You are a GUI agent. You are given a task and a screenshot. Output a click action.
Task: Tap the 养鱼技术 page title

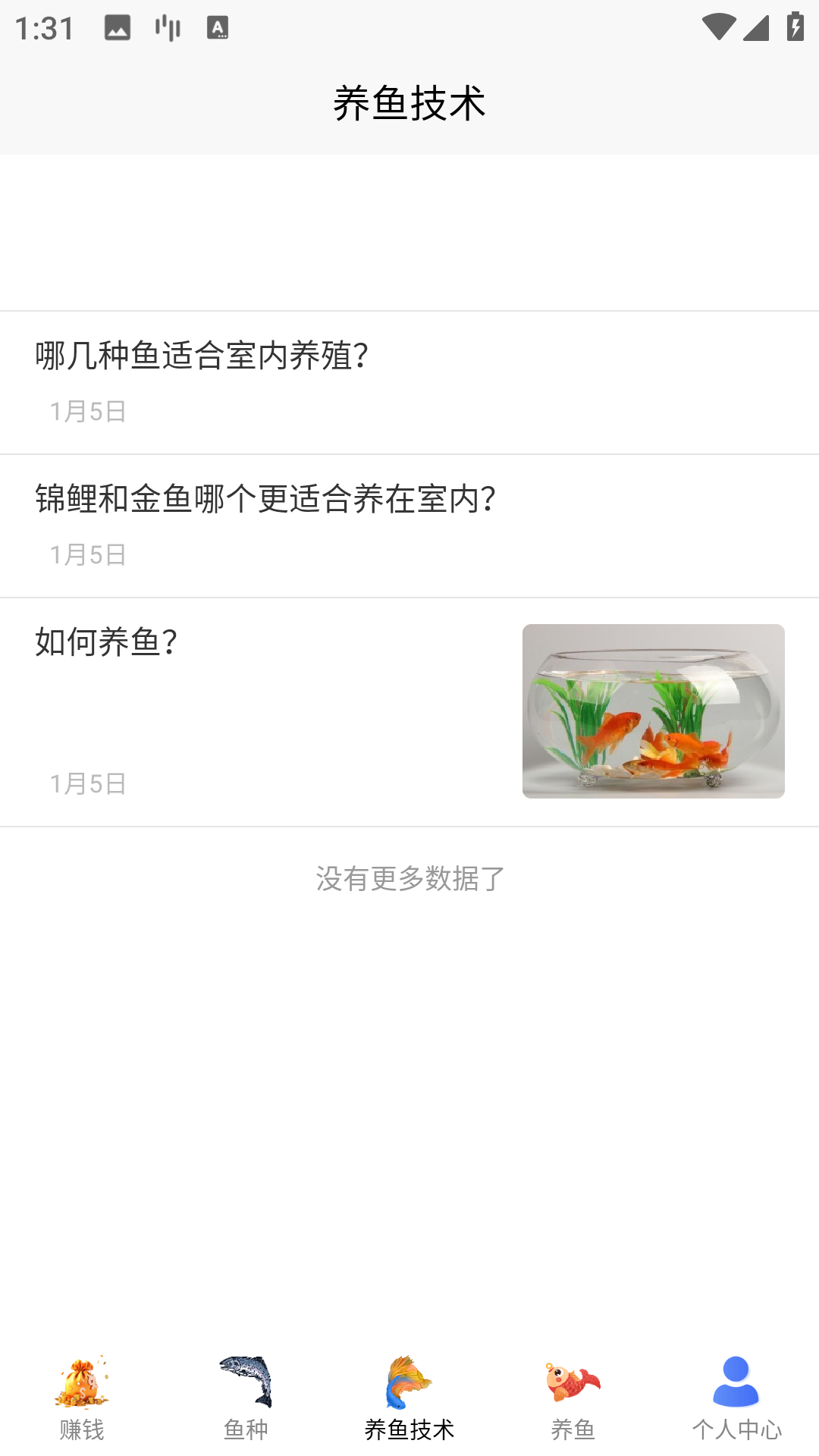pyautogui.click(x=409, y=102)
